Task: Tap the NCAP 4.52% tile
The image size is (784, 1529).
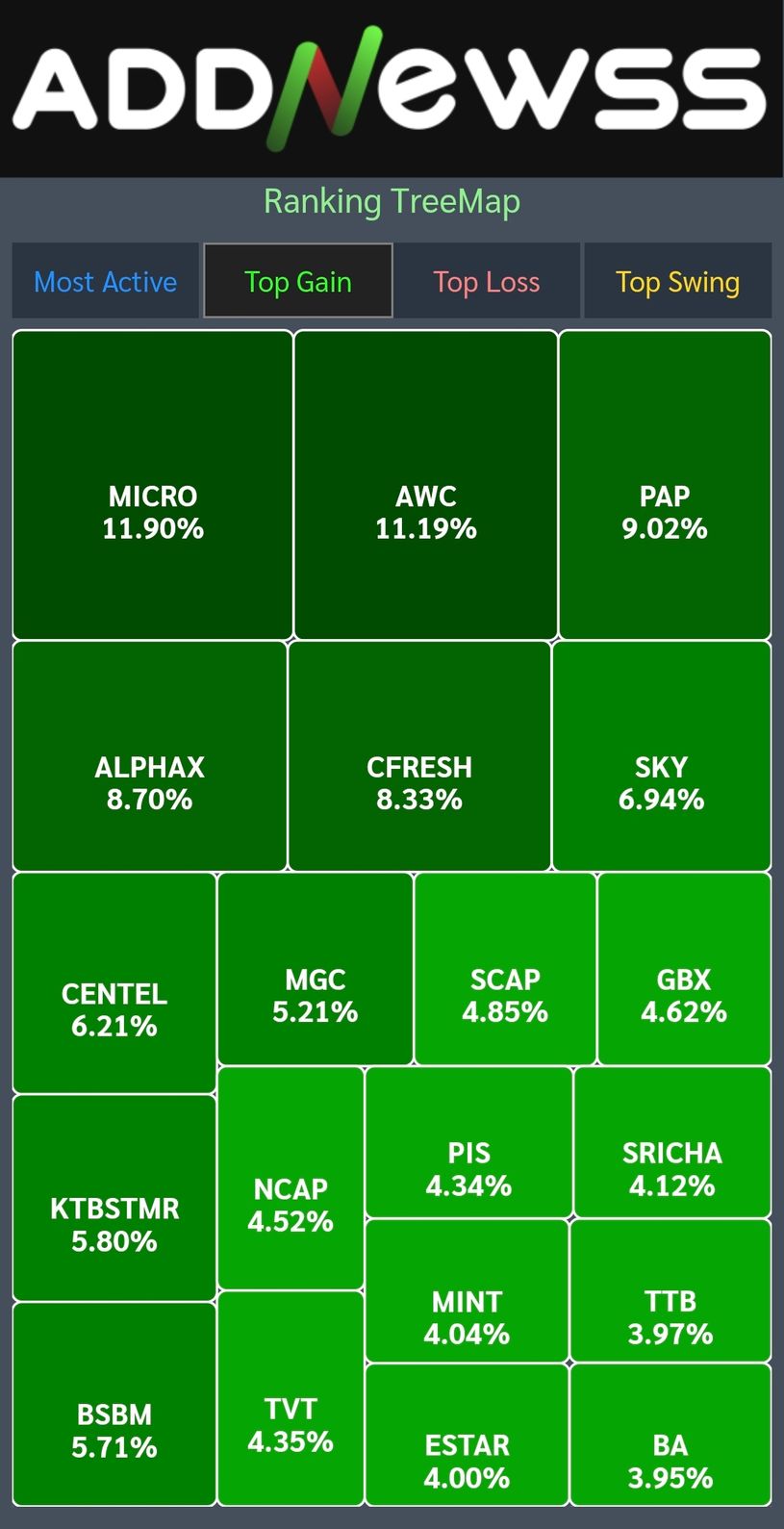Action: tap(291, 1178)
